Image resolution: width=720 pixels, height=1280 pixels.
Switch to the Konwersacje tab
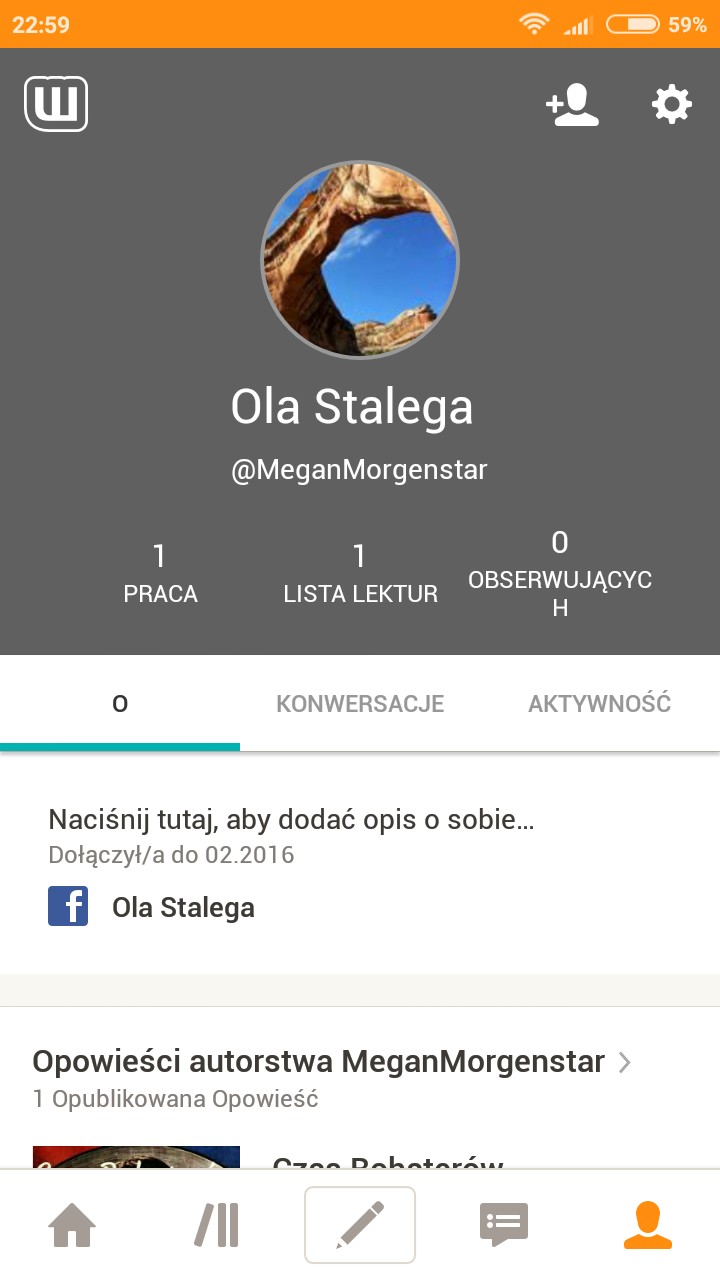coord(360,703)
